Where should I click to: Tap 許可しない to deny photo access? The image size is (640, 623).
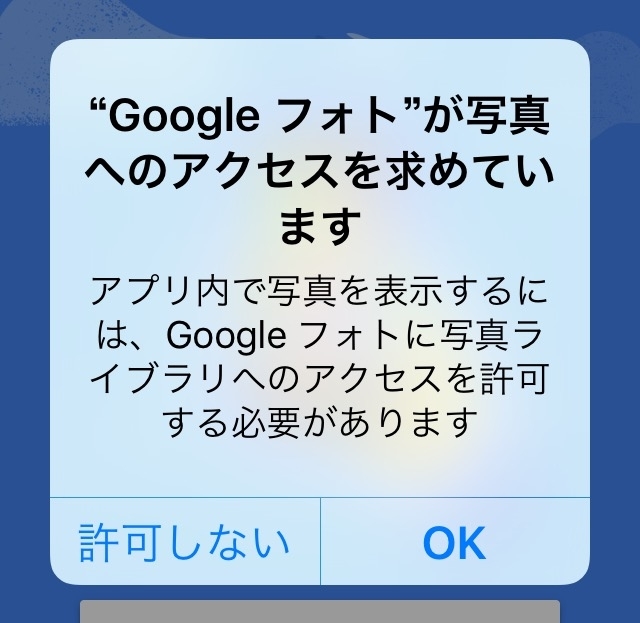coord(185,542)
